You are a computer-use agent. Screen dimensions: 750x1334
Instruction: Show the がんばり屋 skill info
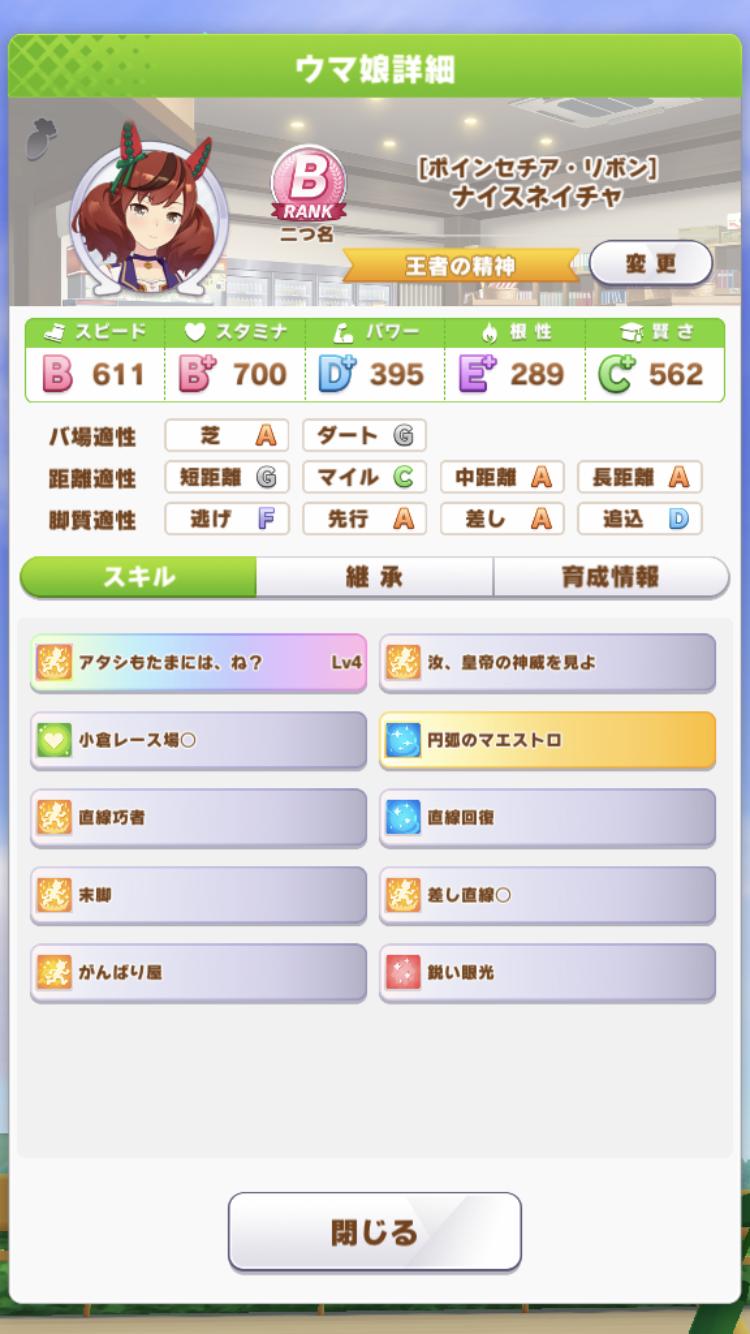click(198, 972)
